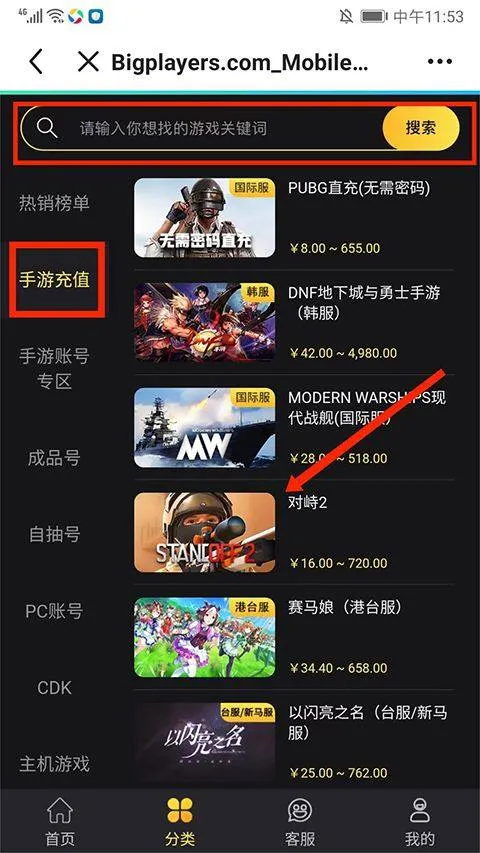Close the Bigplayers.com web page
The image size is (480, 853).
(x=88, y=62)
